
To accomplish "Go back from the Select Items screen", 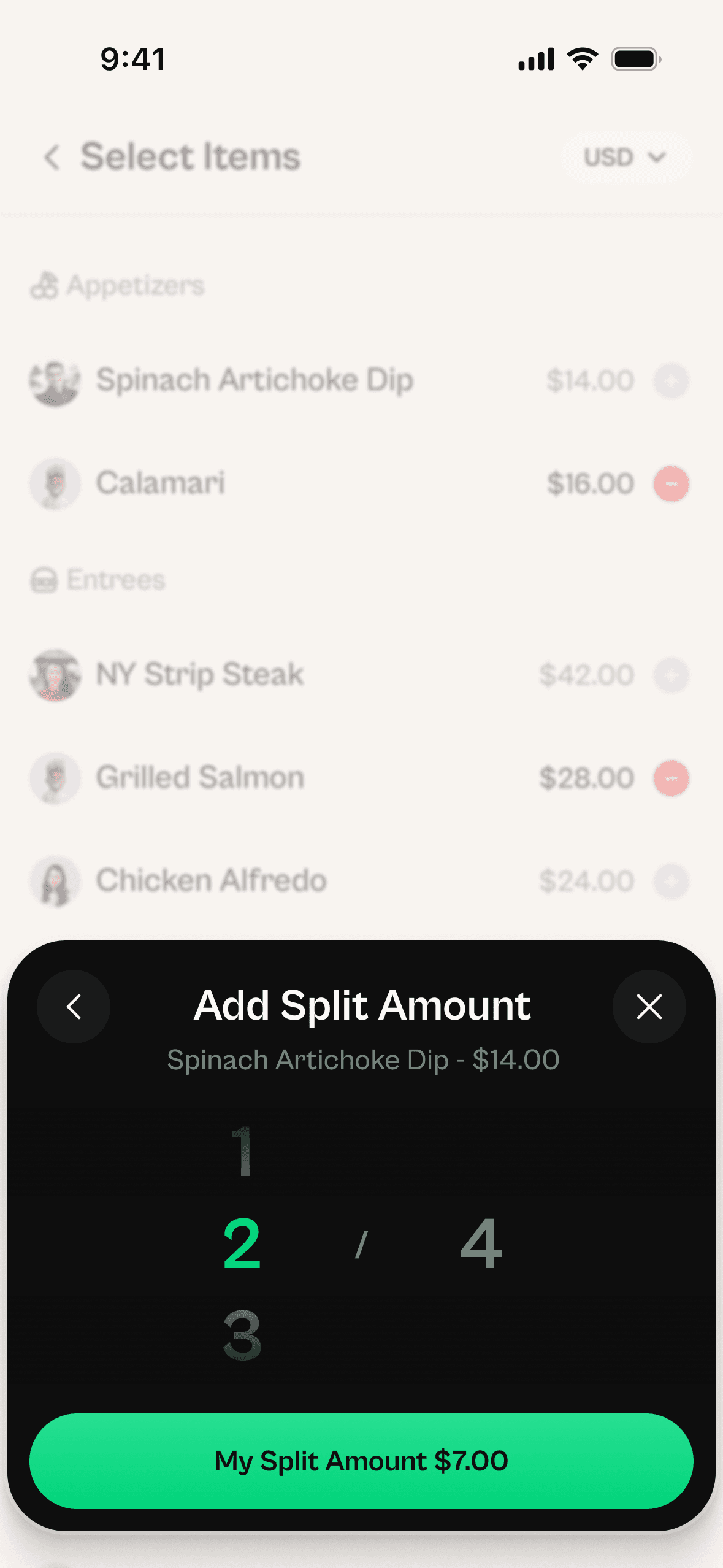I will pos(53,158).
